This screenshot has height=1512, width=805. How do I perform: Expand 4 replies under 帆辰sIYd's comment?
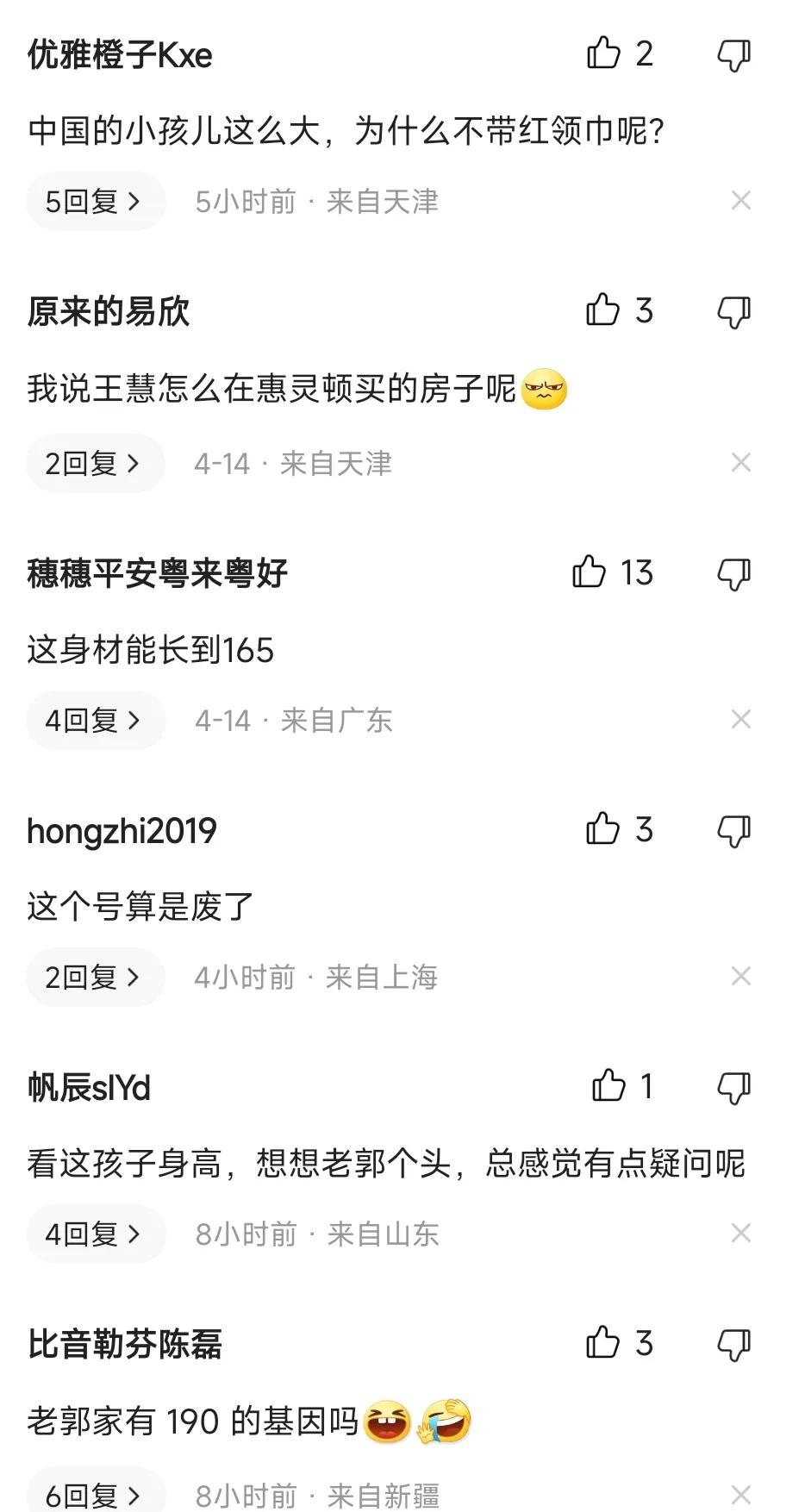[x=95, y=1234]
